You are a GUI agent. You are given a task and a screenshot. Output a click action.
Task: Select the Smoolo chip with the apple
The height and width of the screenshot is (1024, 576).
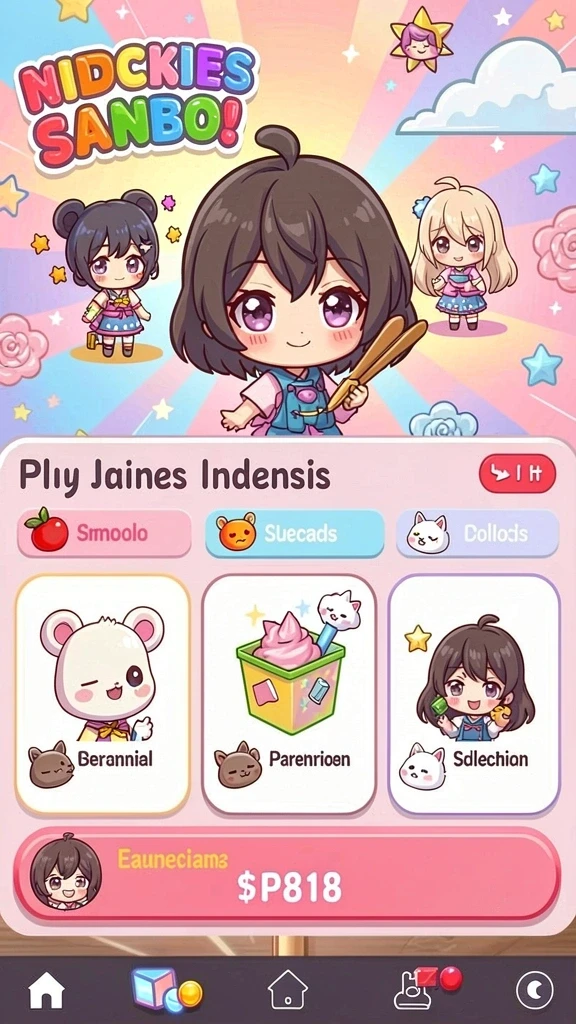tap(104, 534)
